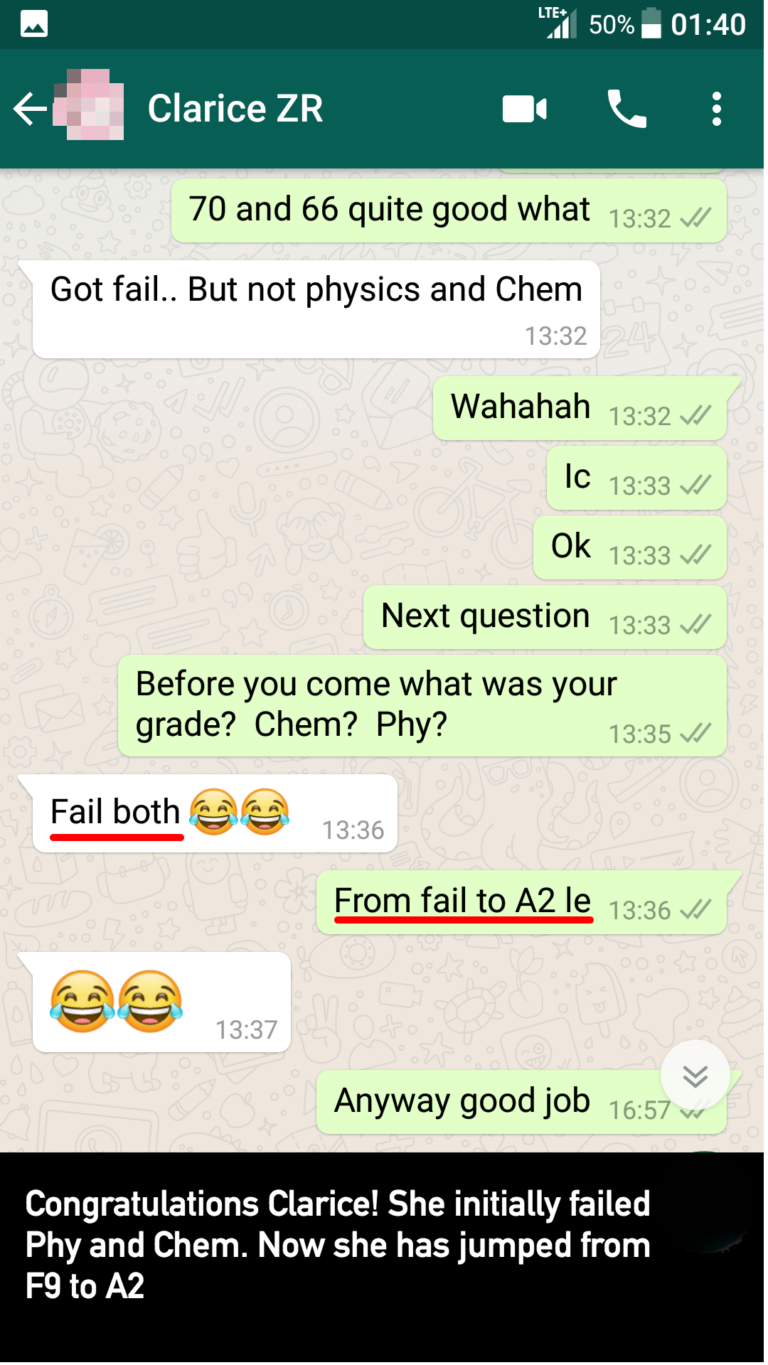Viewport: 768px width, 1365px height.
Task: Start a video call with Clarice ZR
Action: [525, 109]
